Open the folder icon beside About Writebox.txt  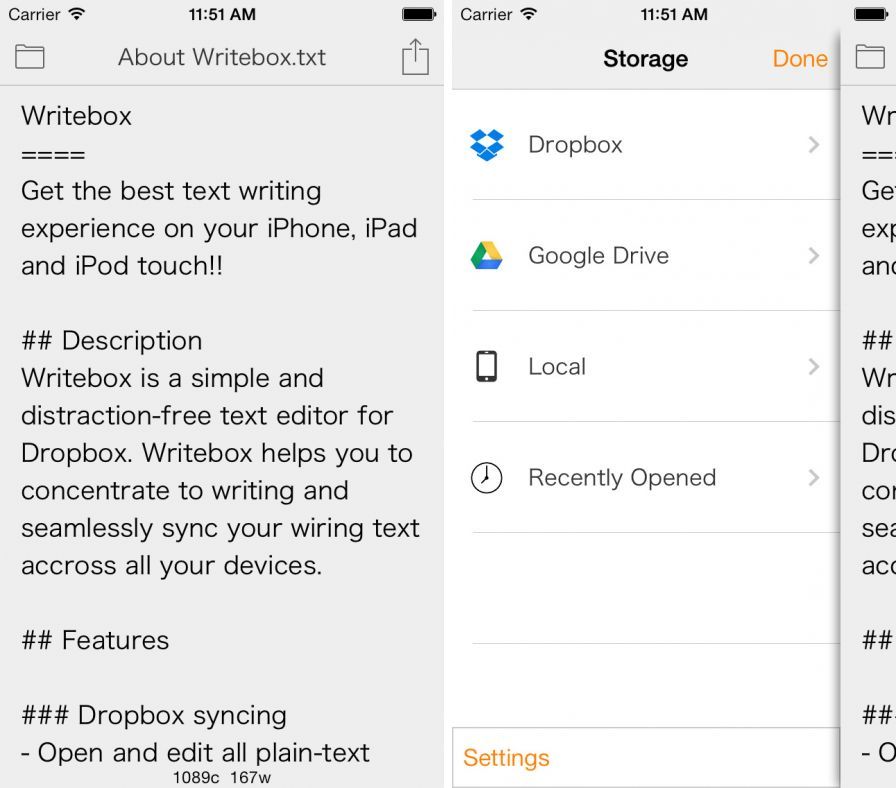click(x=30, y=57)
